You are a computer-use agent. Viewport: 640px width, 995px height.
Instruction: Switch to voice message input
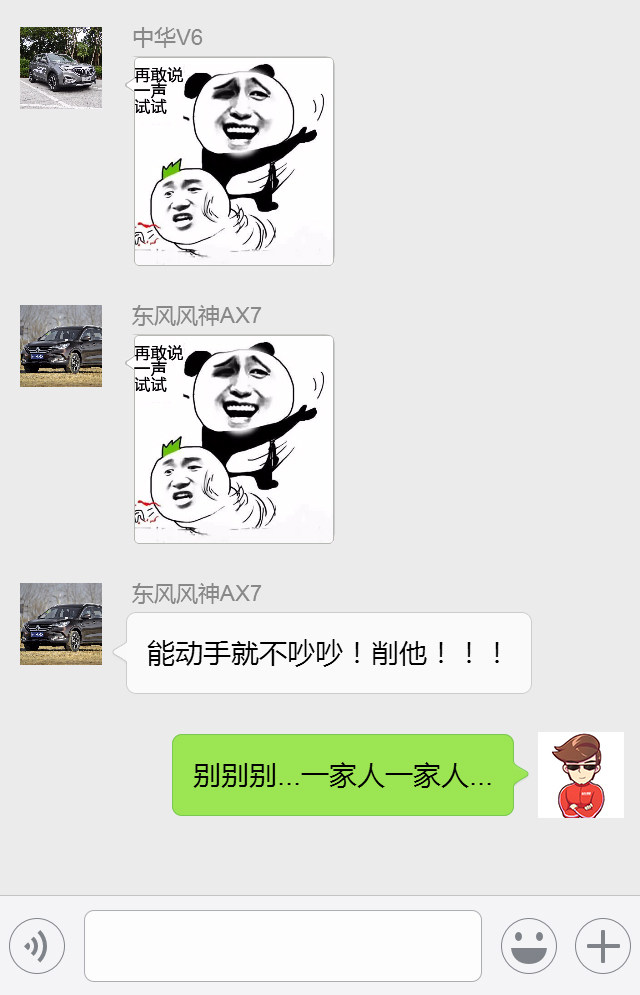(37, 946)
